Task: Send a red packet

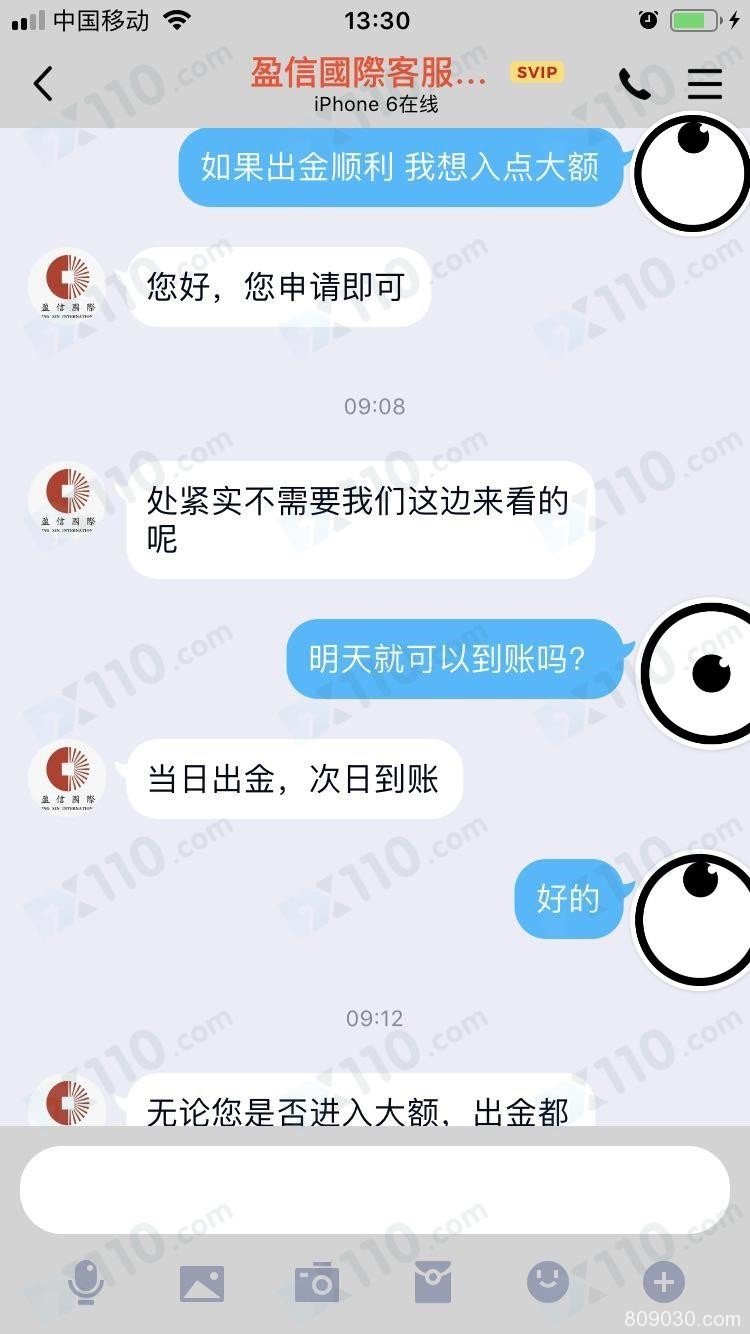Action: (433, 1283)
